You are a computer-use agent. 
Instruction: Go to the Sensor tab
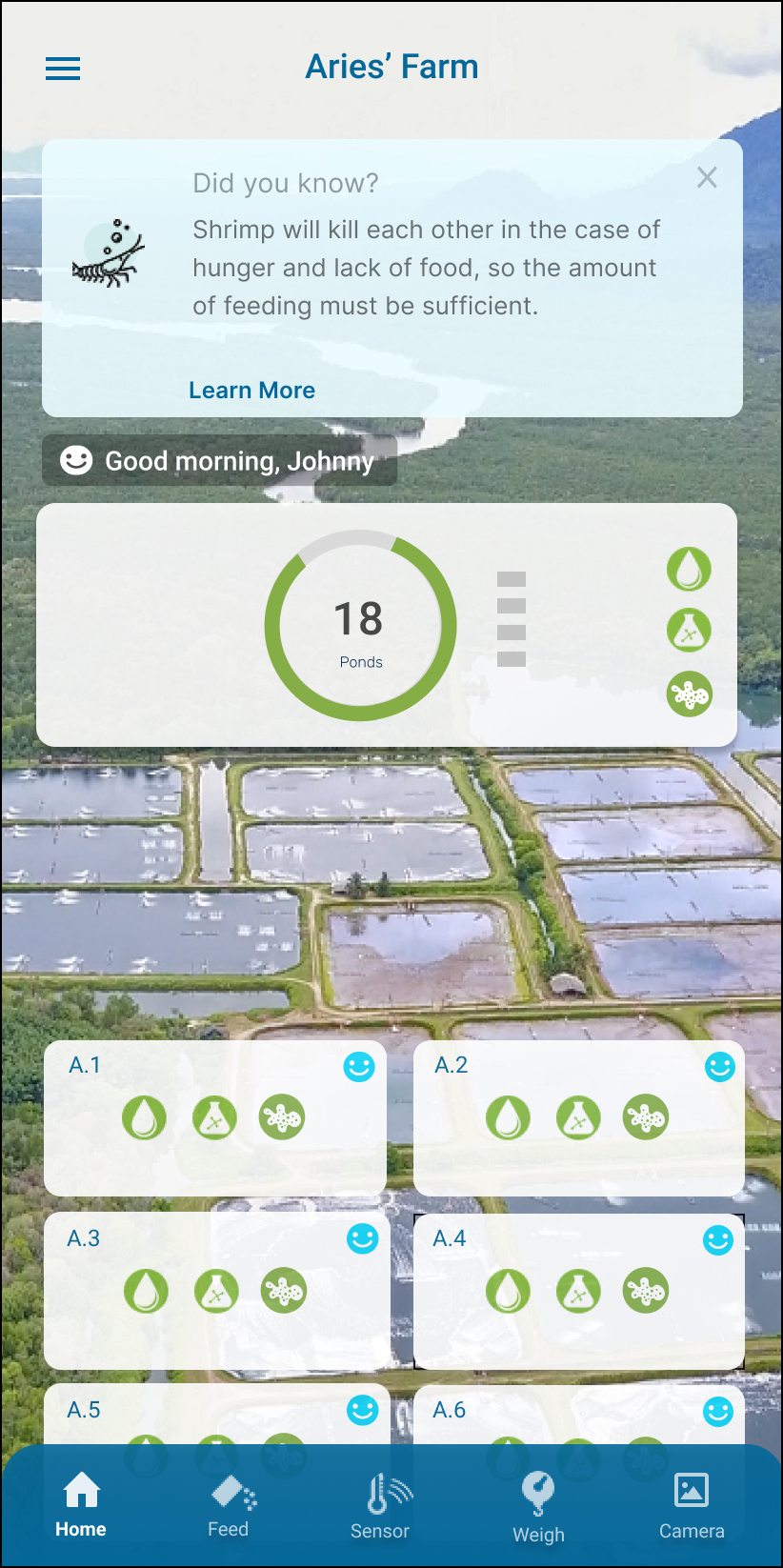click(x=380, y=1507)
